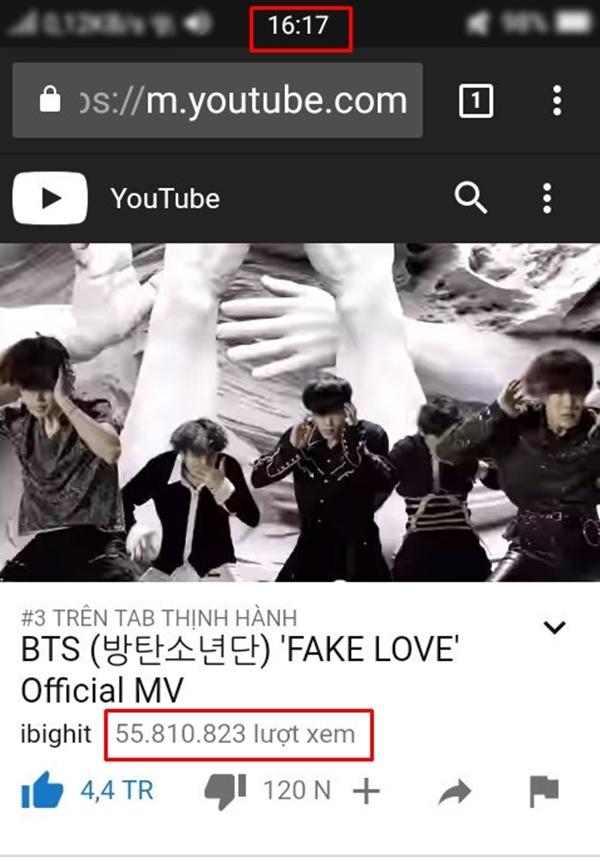
Task: Go to the YouTube home logo
Action: [x=51, y=199]
